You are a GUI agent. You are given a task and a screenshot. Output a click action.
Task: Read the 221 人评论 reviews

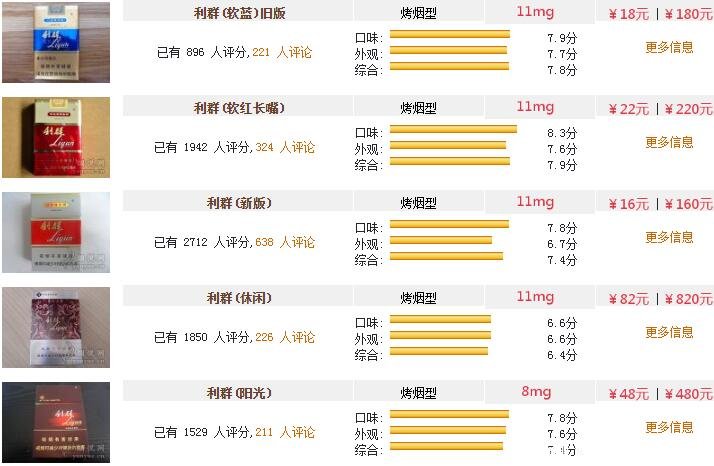[x=283, y=52]
